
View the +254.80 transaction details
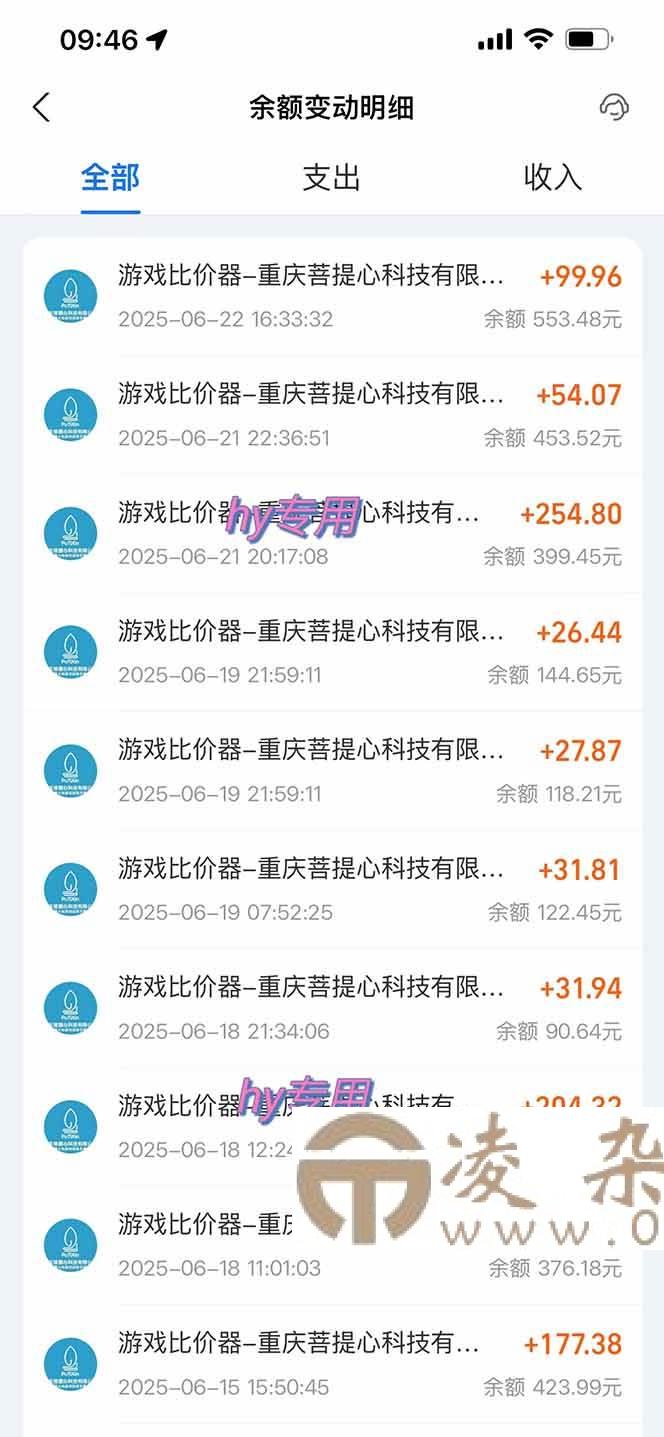[332, 533]
